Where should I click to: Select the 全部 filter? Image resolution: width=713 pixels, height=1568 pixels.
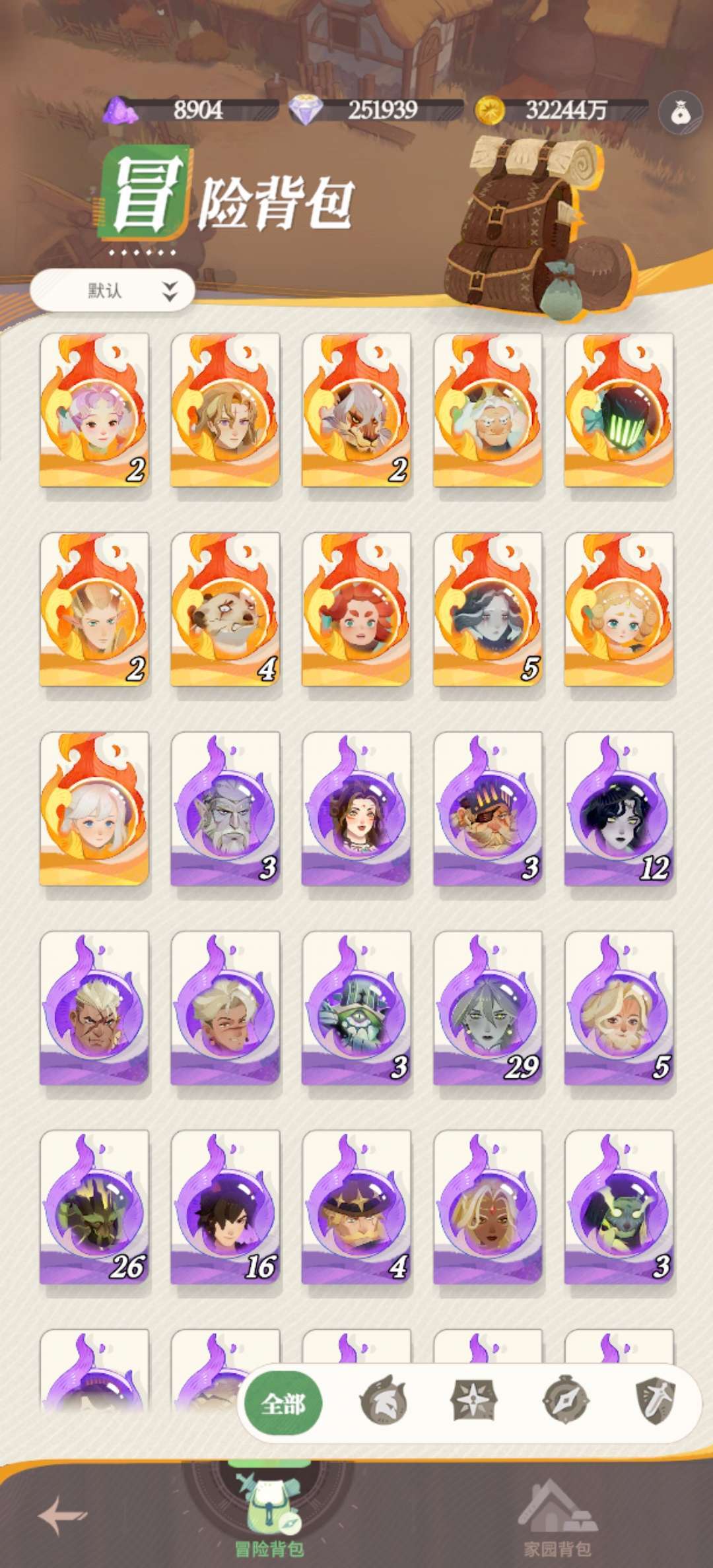click(283, 1404)
